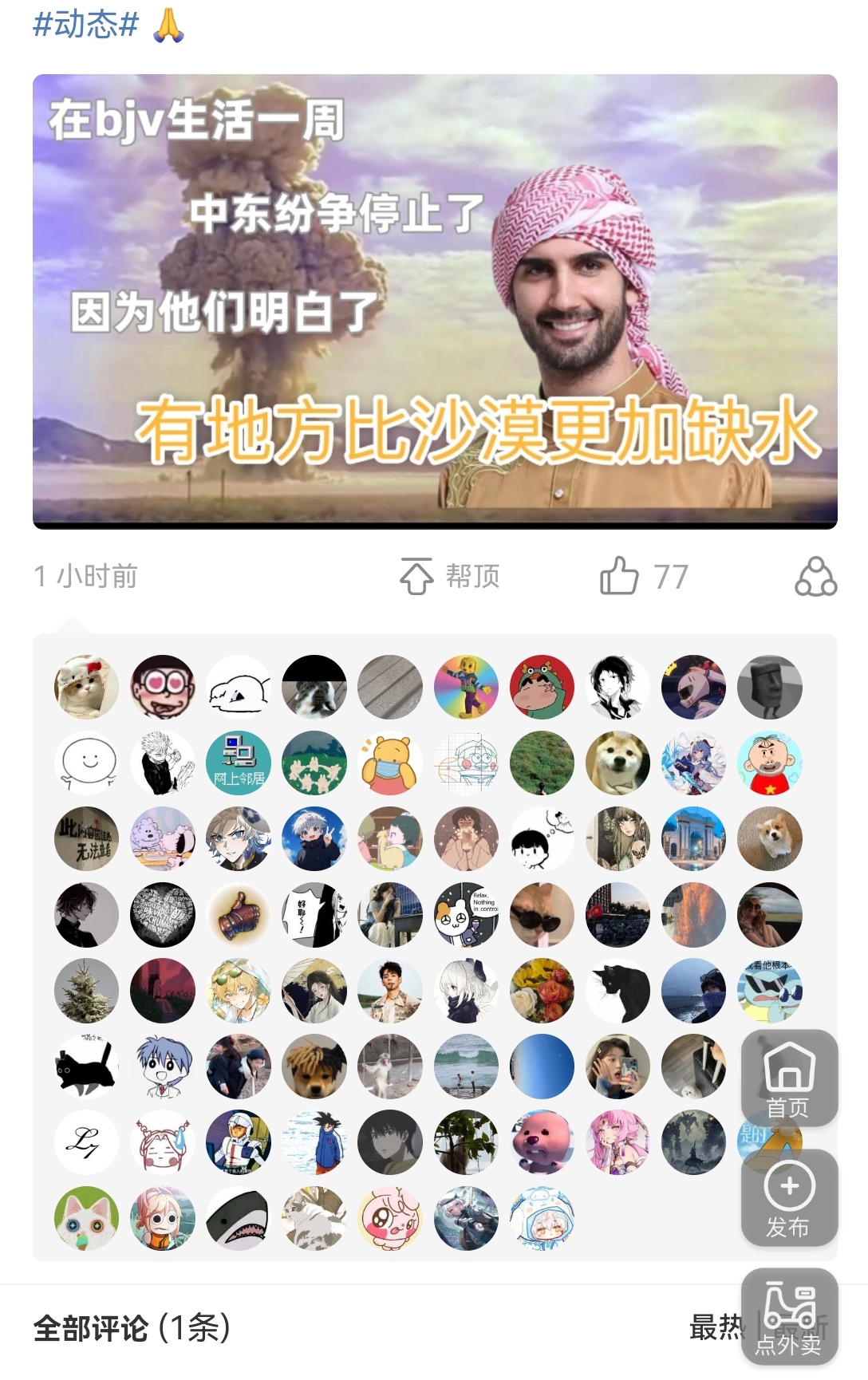
Task: Open the corgi avatar profile
Action: pos(769,839)
